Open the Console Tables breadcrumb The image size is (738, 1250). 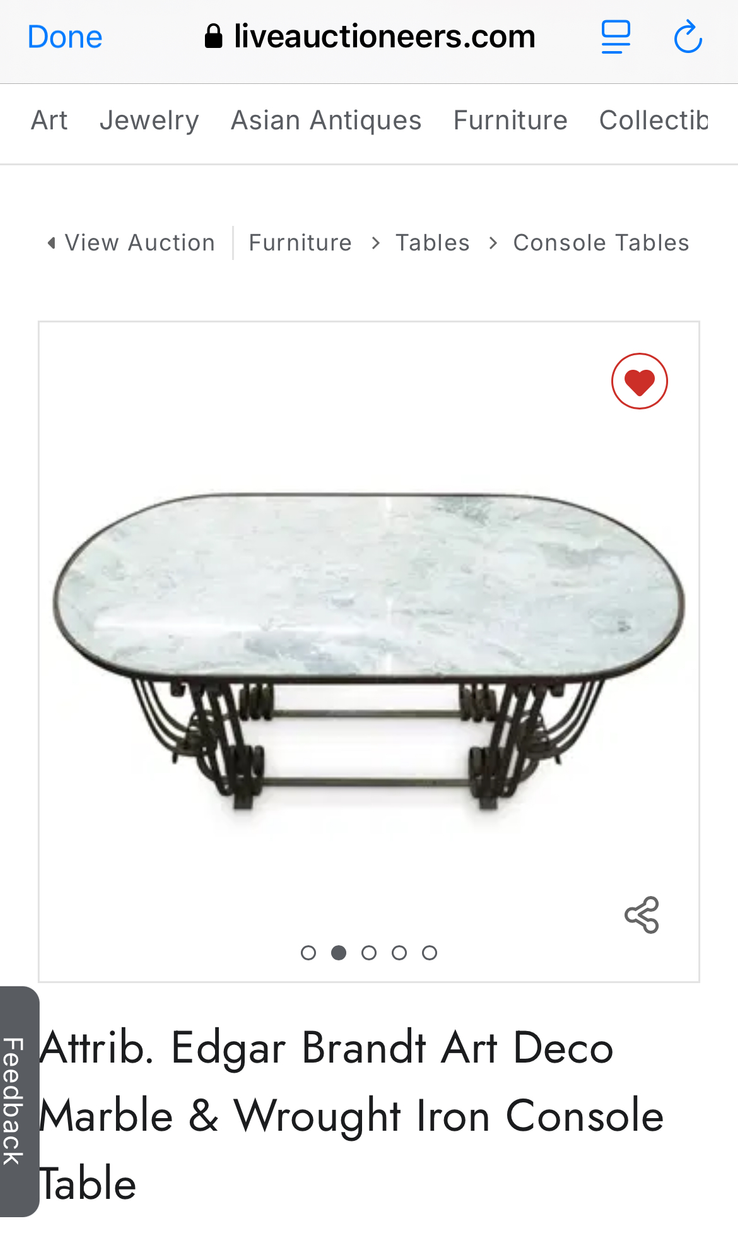[601, 243]
